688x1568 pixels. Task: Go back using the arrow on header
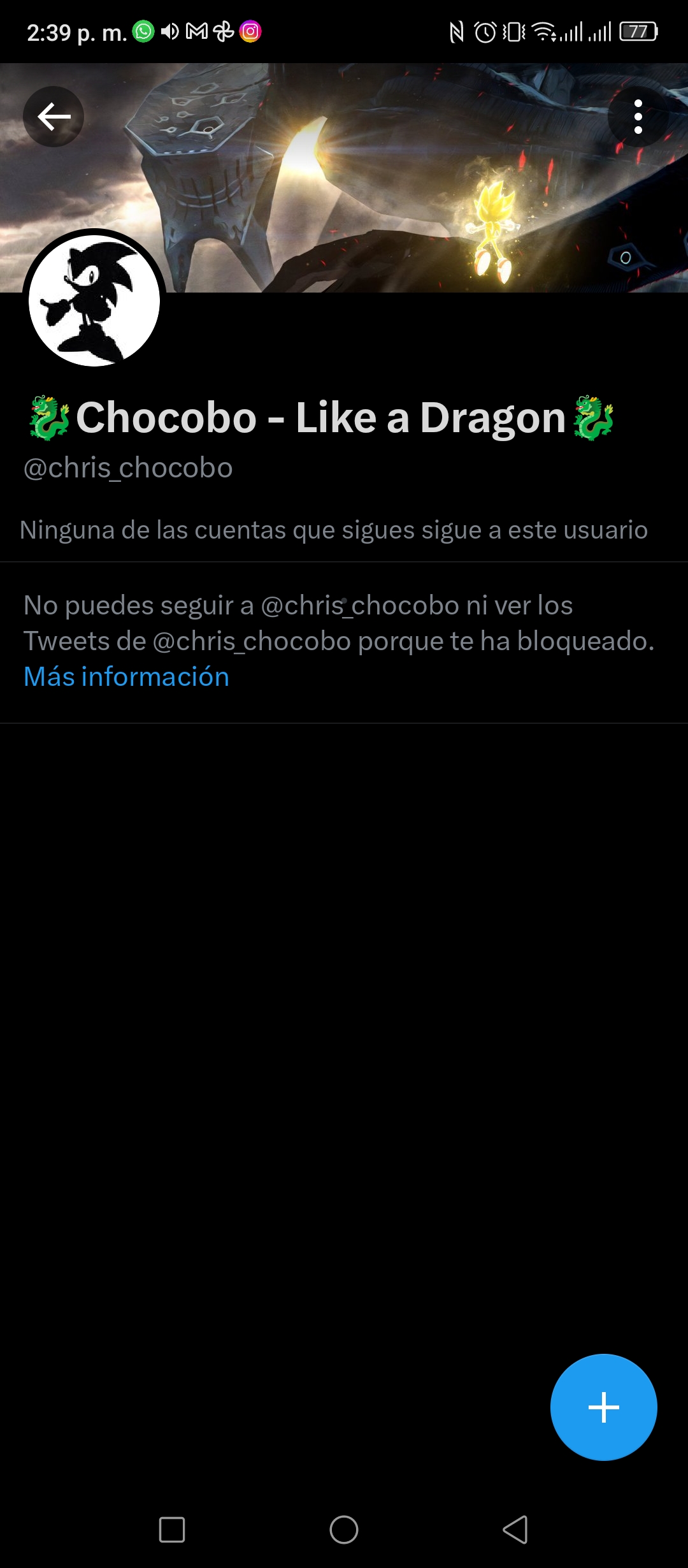[x=54, y=117]
